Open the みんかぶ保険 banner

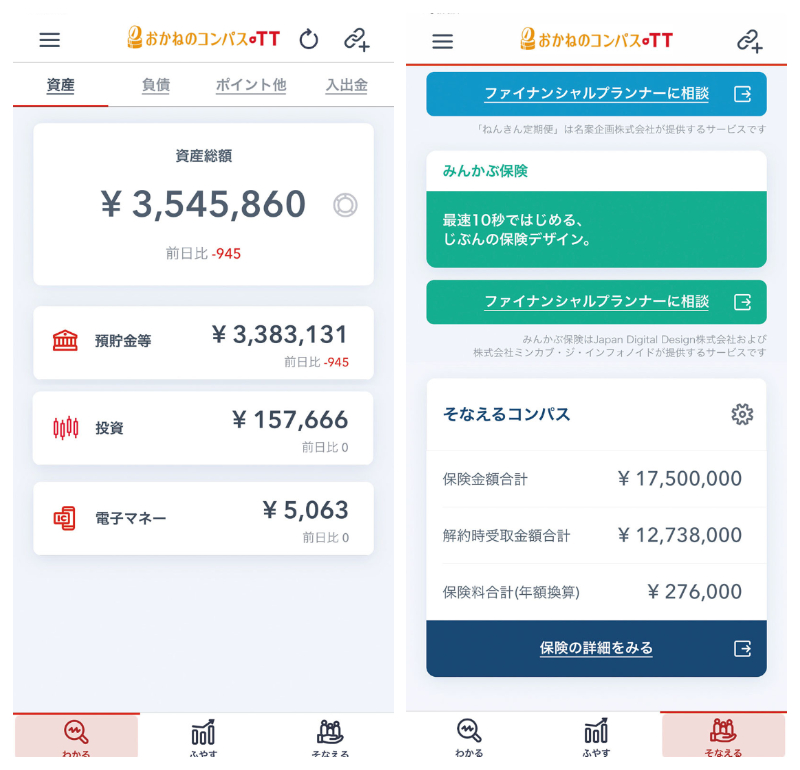click(x=596, y=228)
